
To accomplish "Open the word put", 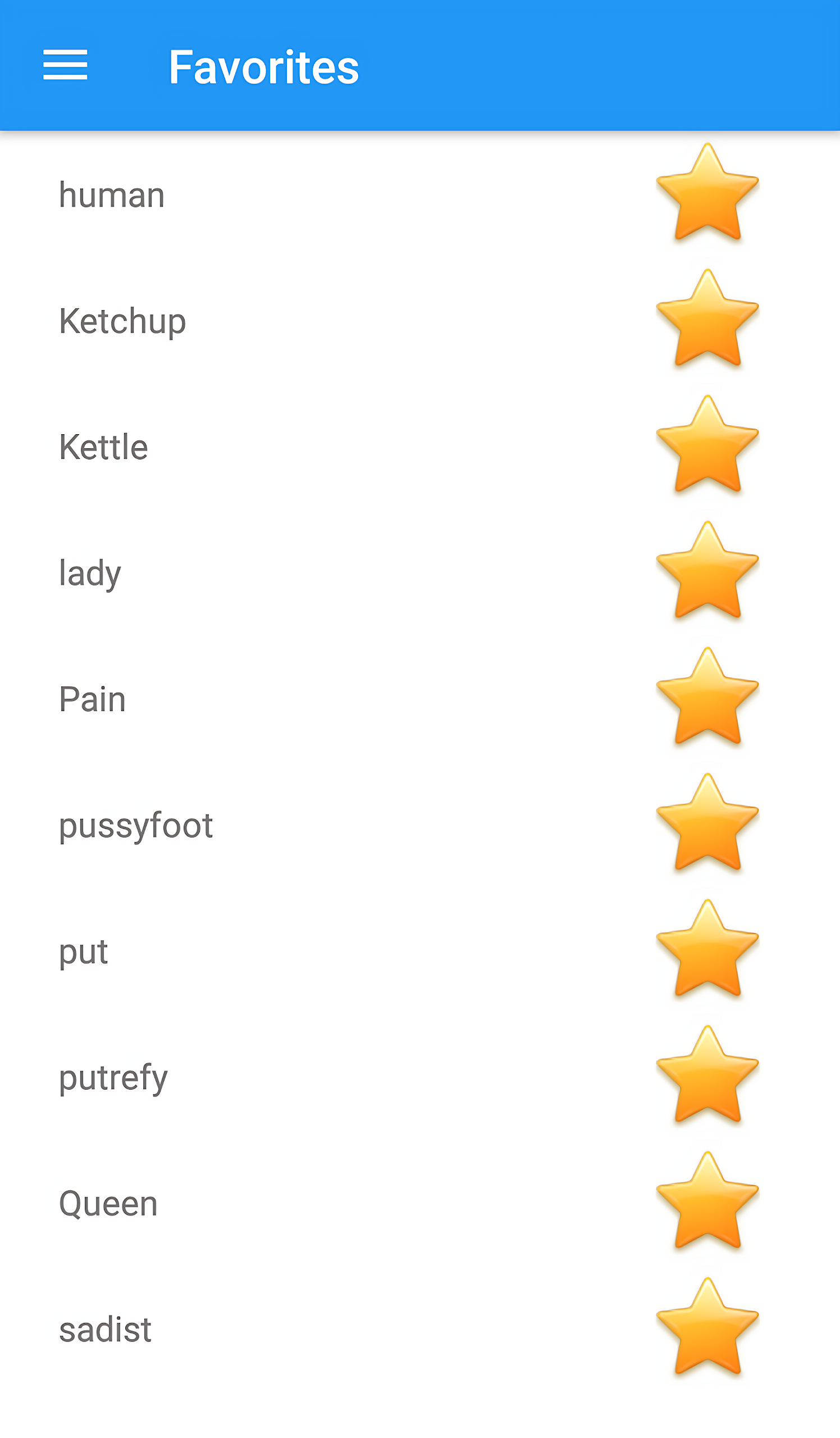I will pos(83,952).
